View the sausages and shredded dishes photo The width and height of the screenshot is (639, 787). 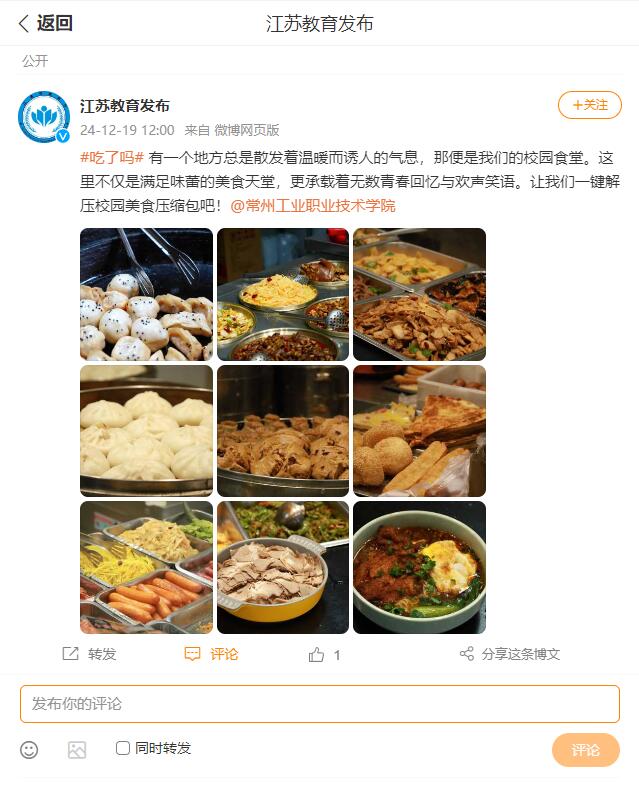(x=146, y=567)
